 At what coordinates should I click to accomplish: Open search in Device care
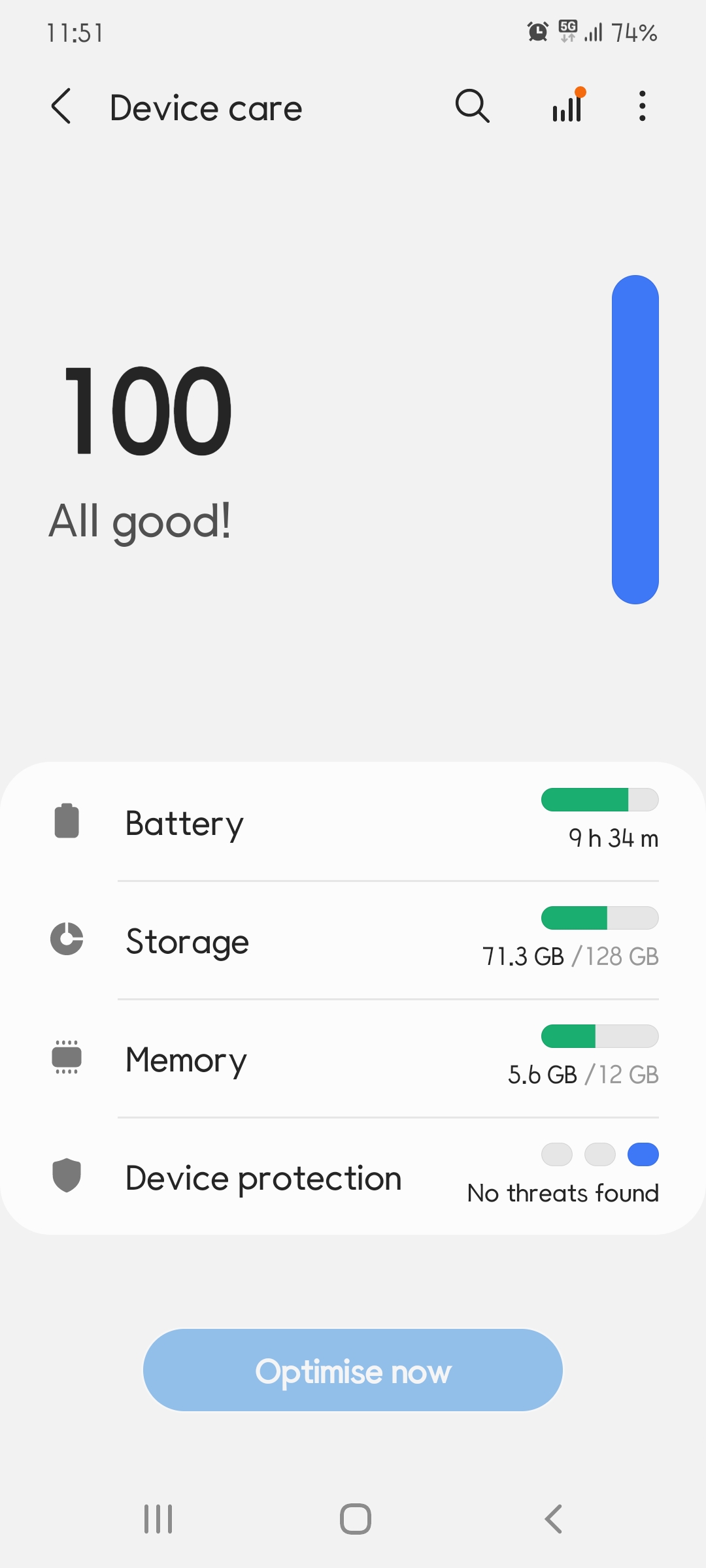[x=472, y=106]
